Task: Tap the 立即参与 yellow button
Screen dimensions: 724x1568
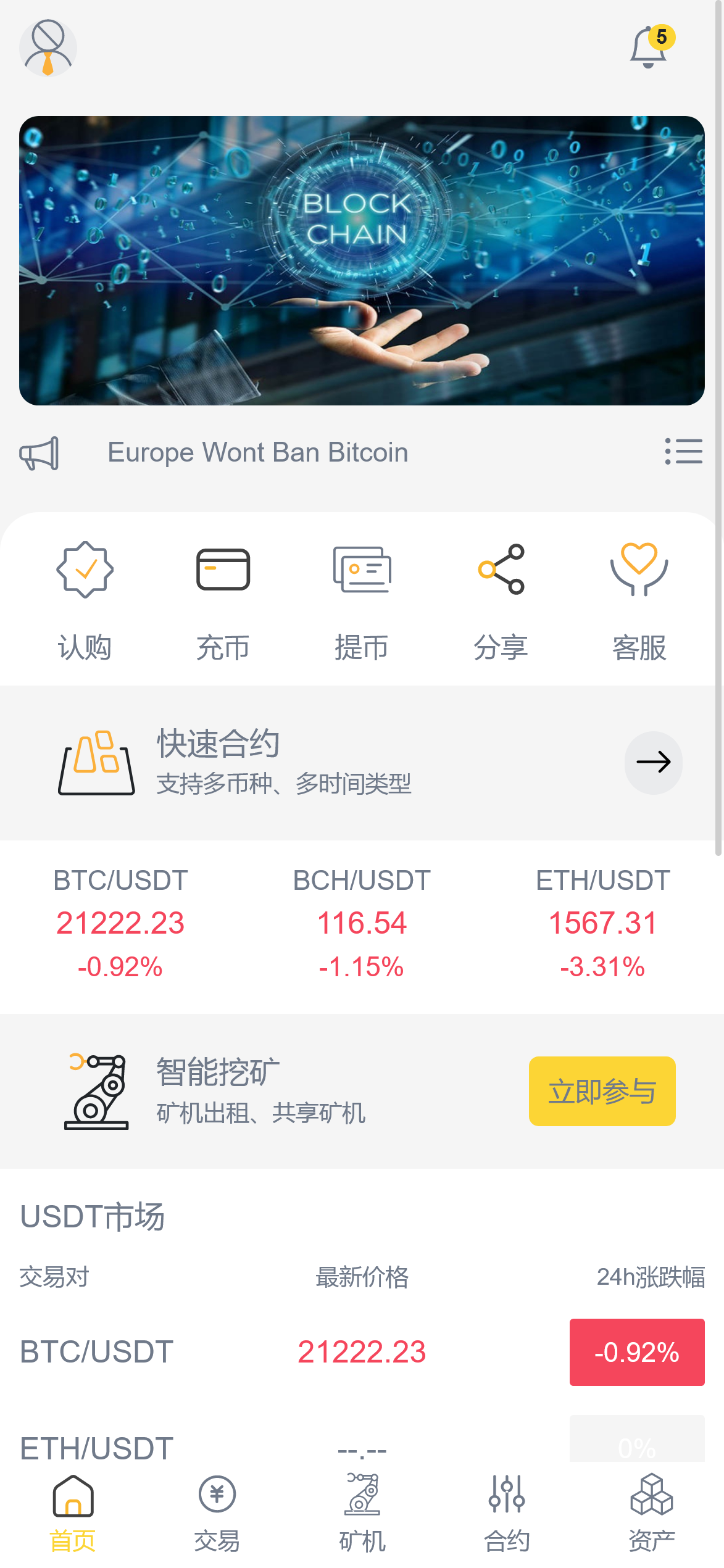Action: pyautogui.click(x=602, y=1091)
